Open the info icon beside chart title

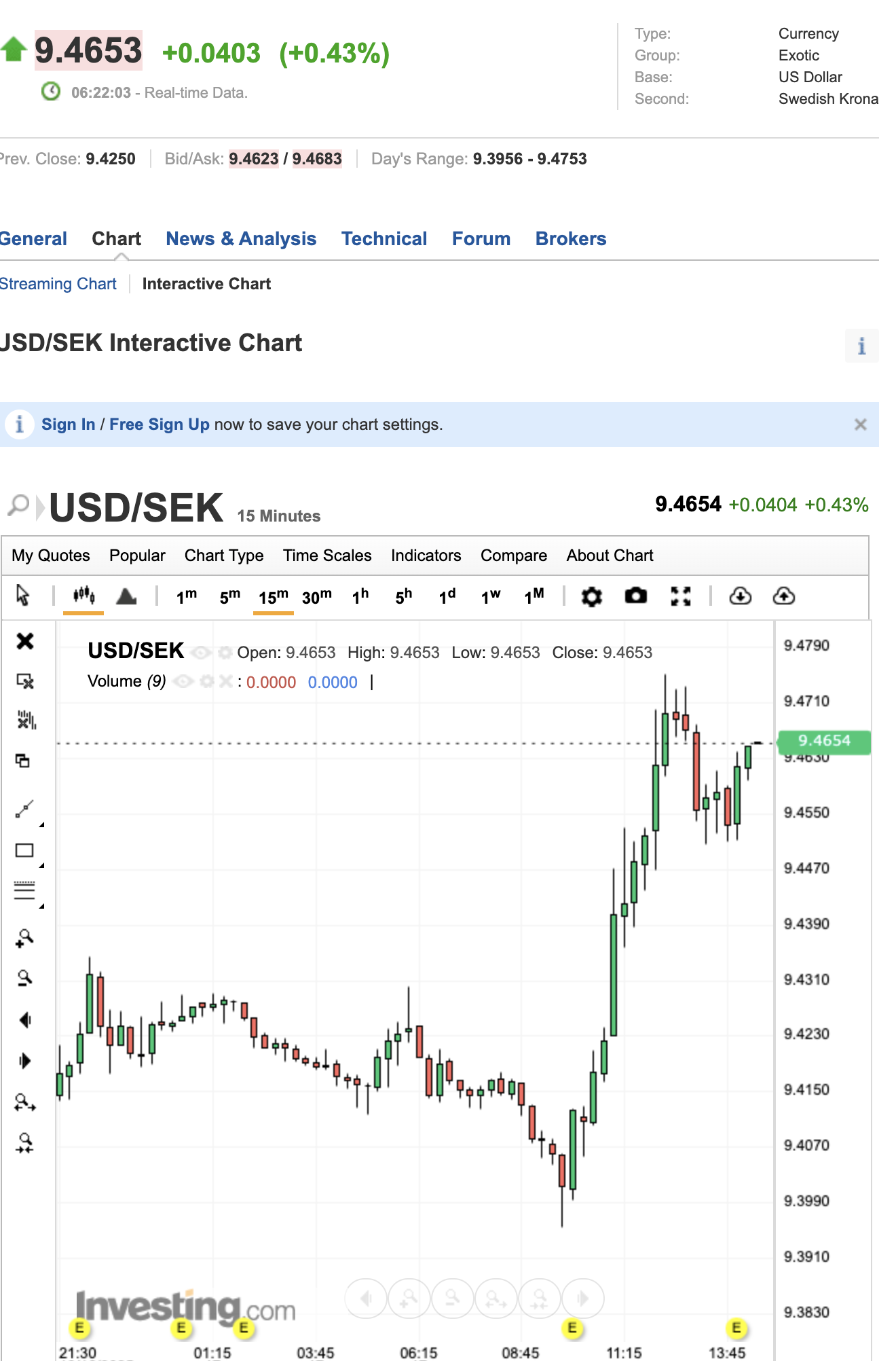[x=861, y=346]
